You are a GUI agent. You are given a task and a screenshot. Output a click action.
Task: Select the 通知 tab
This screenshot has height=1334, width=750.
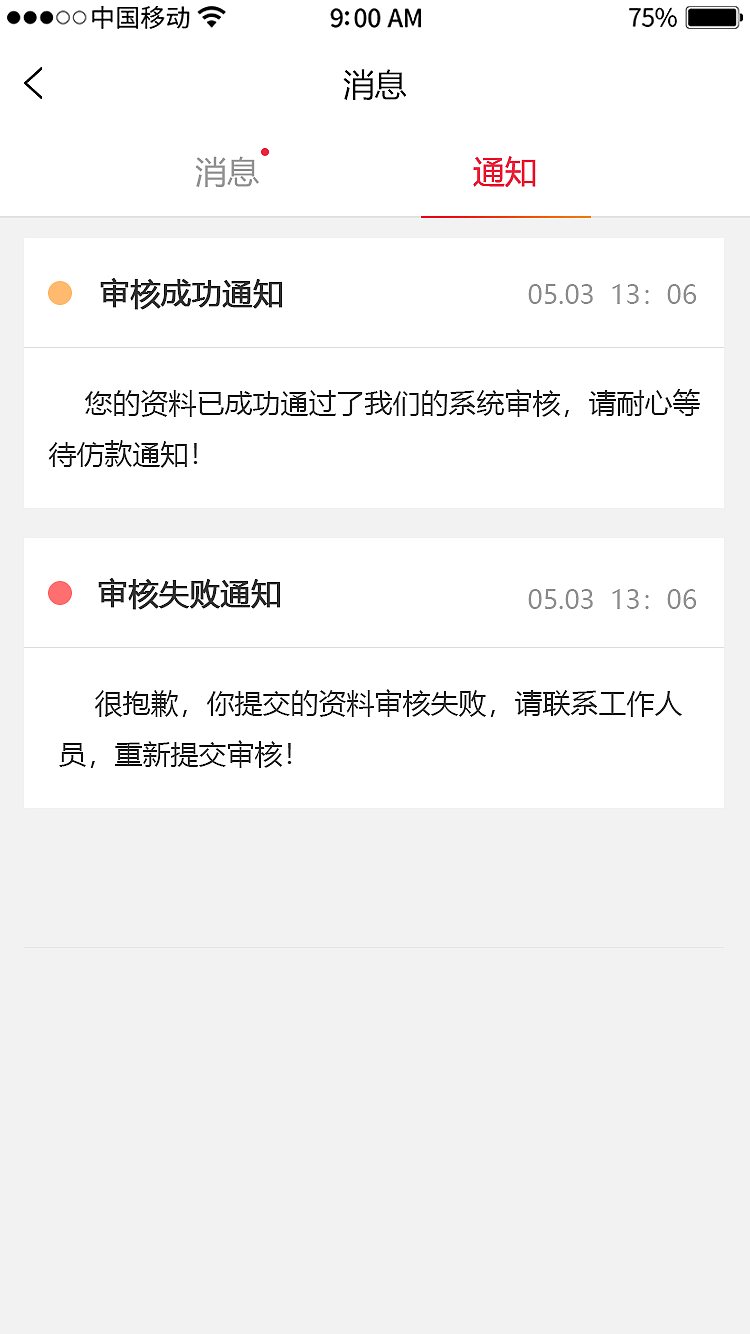(x=504, y=172)
